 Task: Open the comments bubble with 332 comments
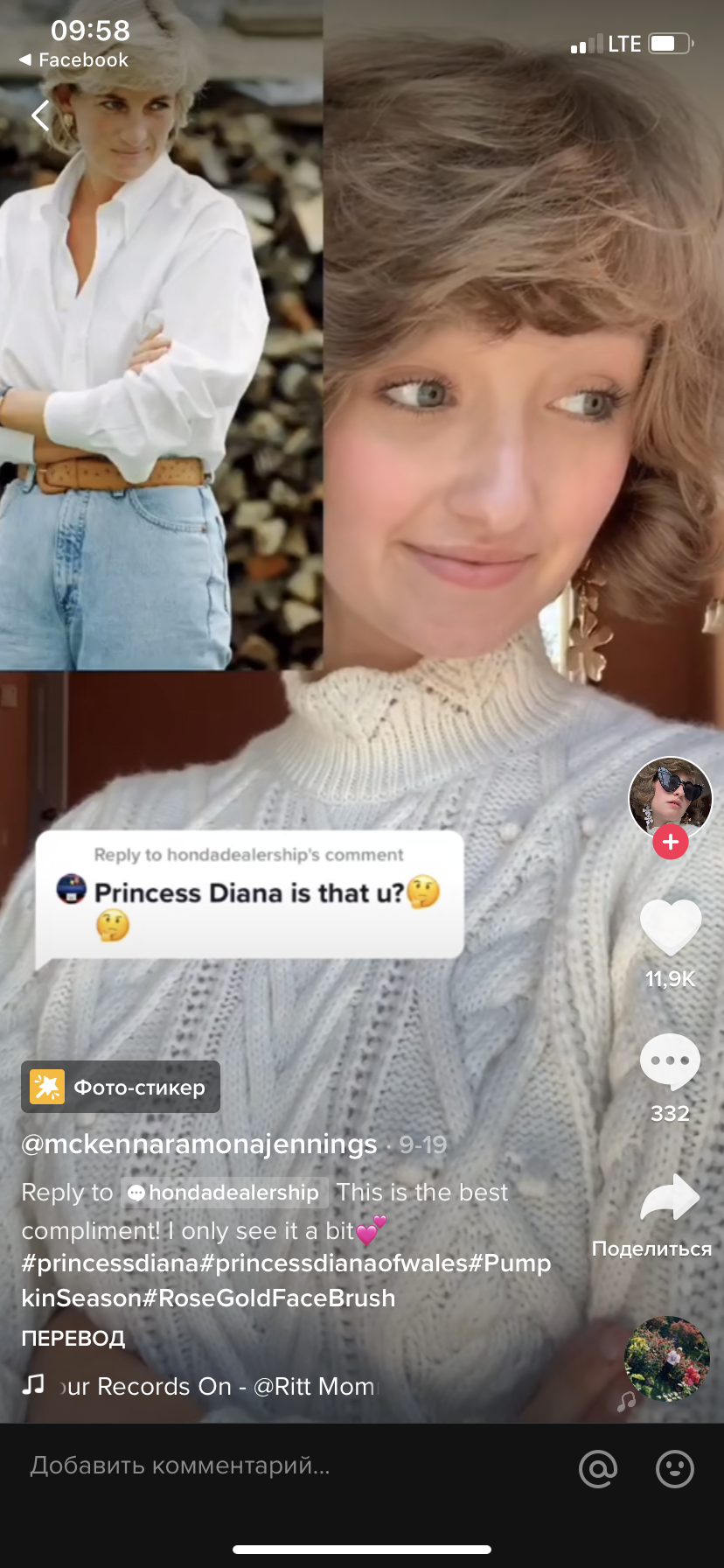[x=671, y=1061]
